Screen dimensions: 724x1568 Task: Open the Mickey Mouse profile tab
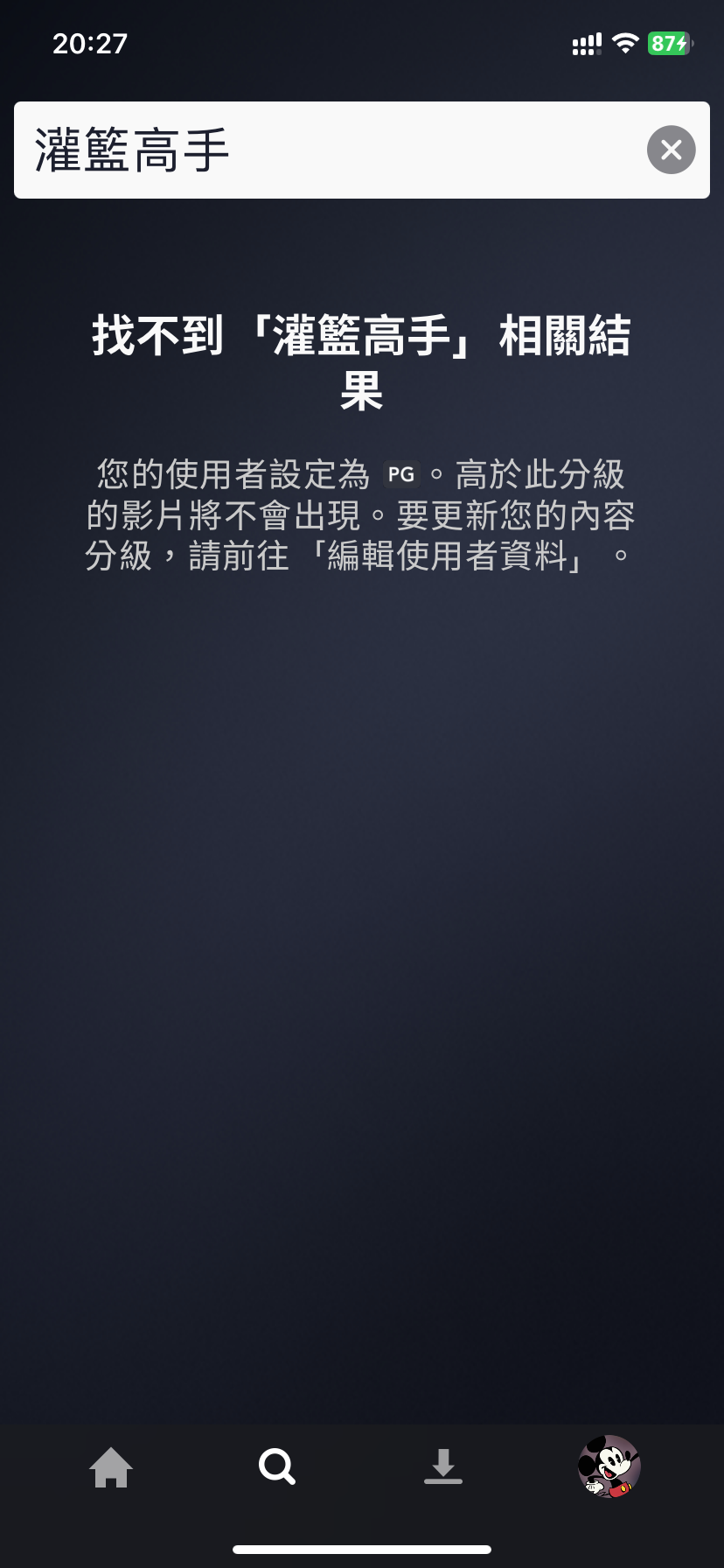click(609, 1466)
